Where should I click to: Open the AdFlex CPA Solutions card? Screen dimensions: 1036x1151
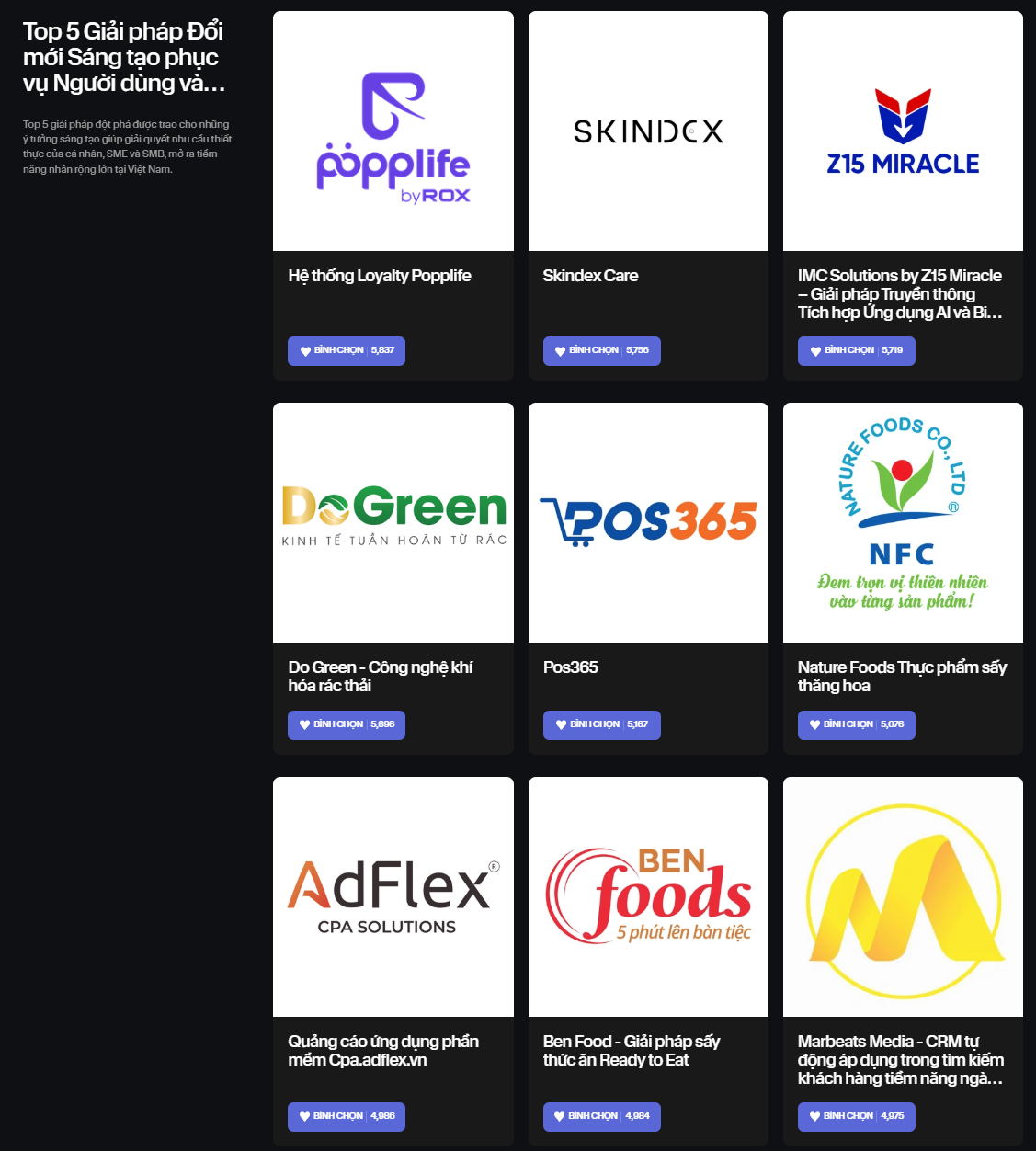click(393, 896)
